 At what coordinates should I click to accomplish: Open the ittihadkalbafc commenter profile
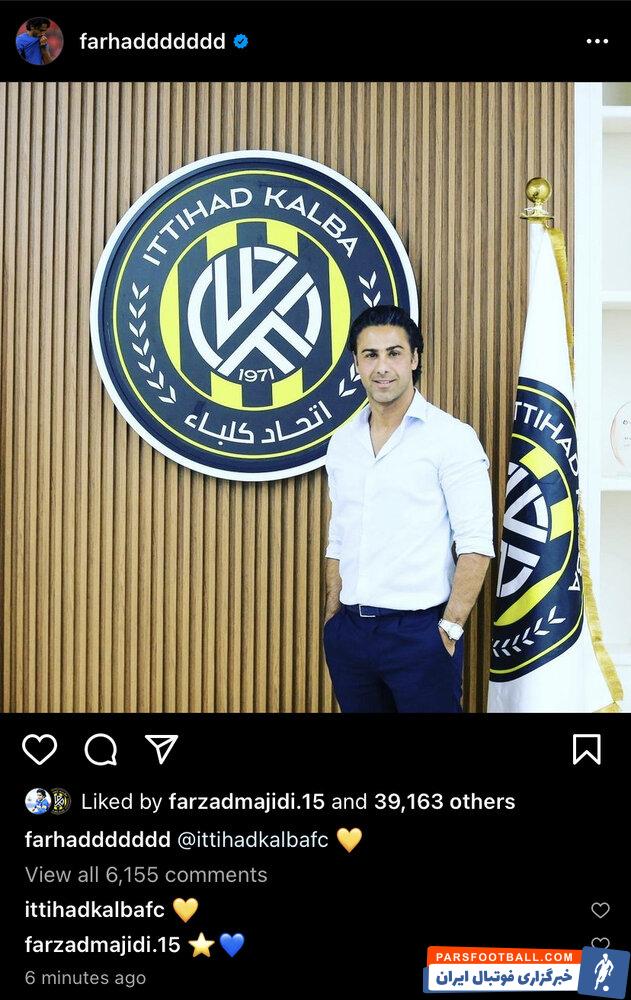[94, 910]
